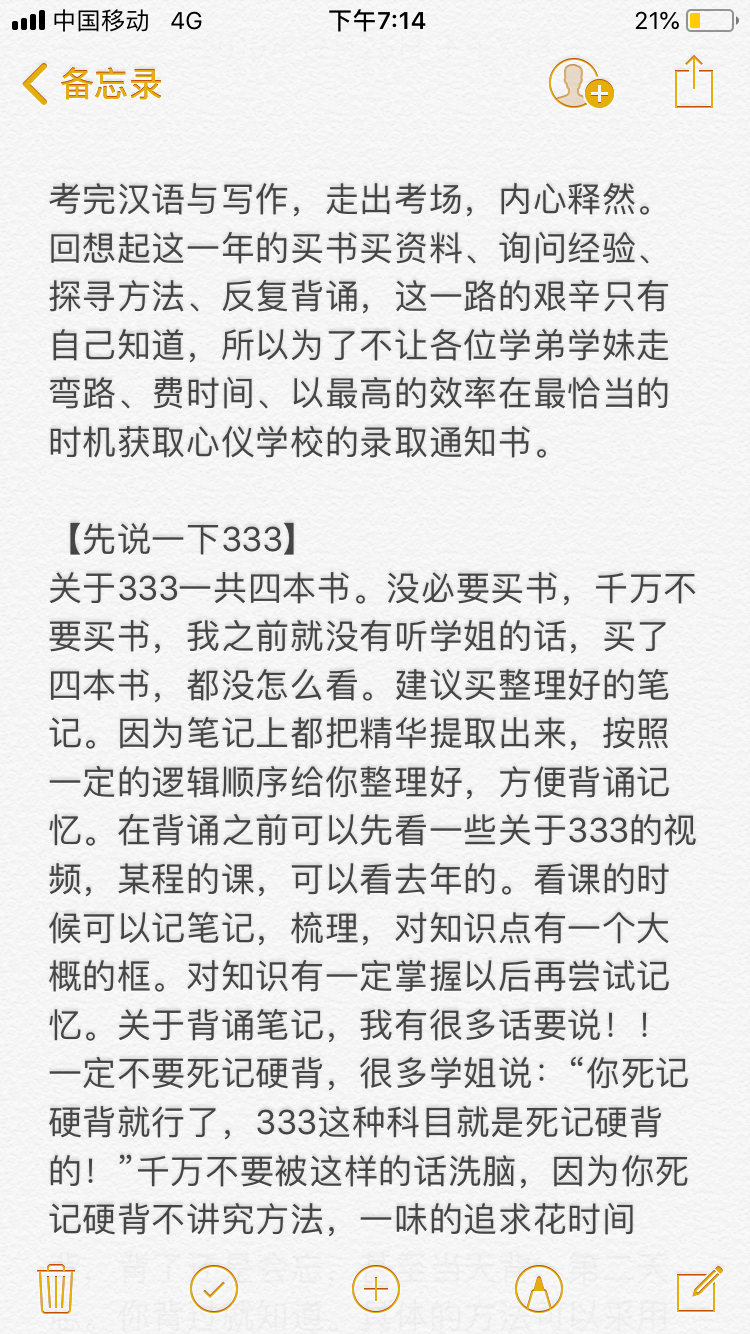
Task: Open the share sheet icon
Action: pyautogui.click(x=693, y=82)
